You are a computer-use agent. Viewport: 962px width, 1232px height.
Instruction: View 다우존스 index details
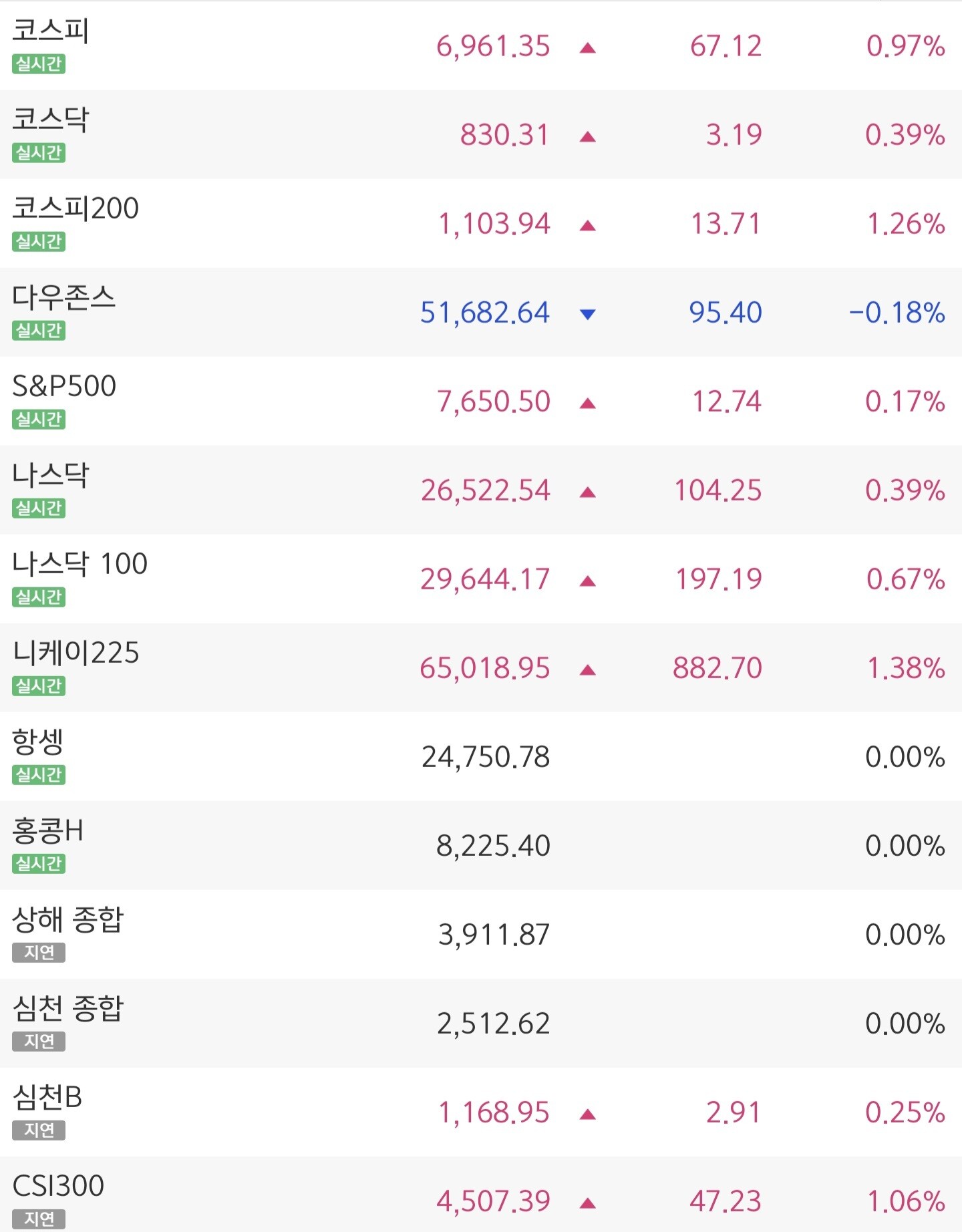tap(481, 312)
